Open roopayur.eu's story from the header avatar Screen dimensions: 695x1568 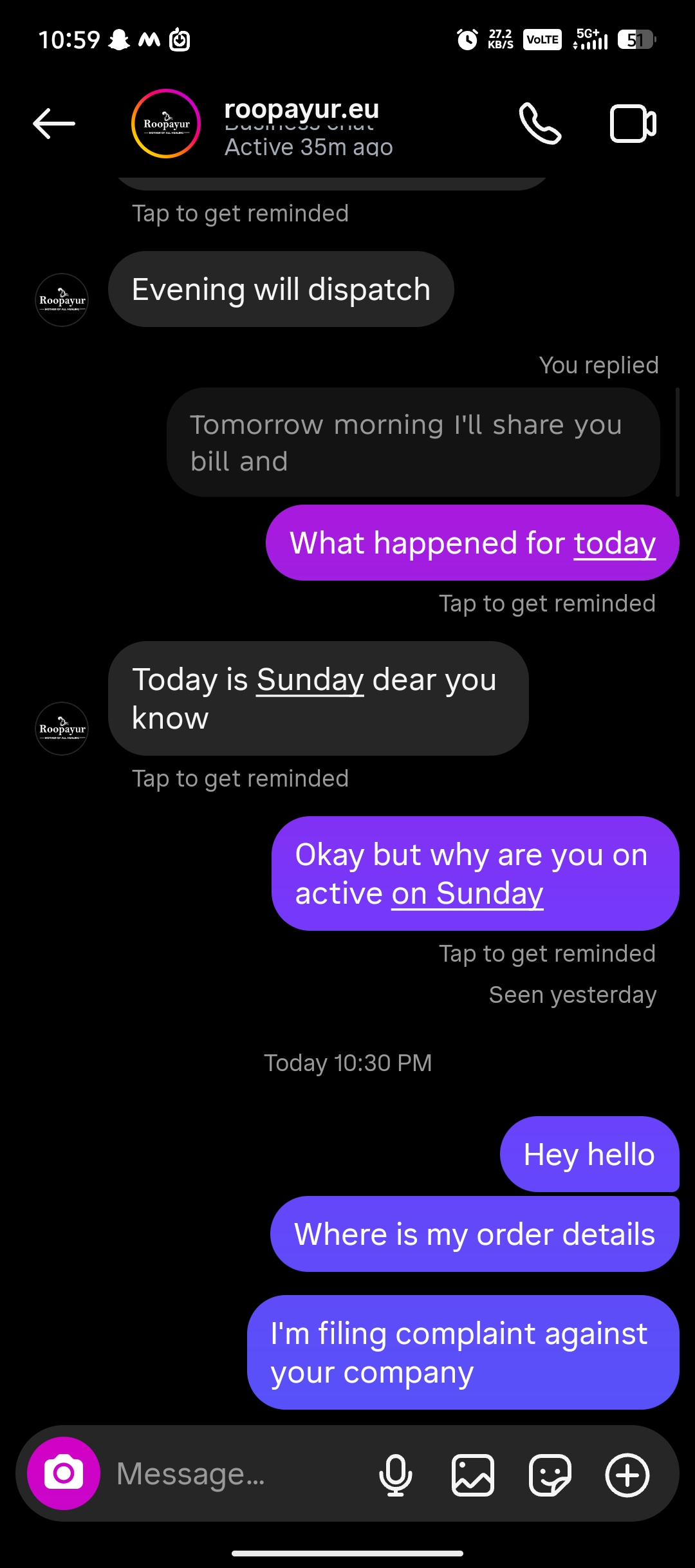(x=166, y=124)
